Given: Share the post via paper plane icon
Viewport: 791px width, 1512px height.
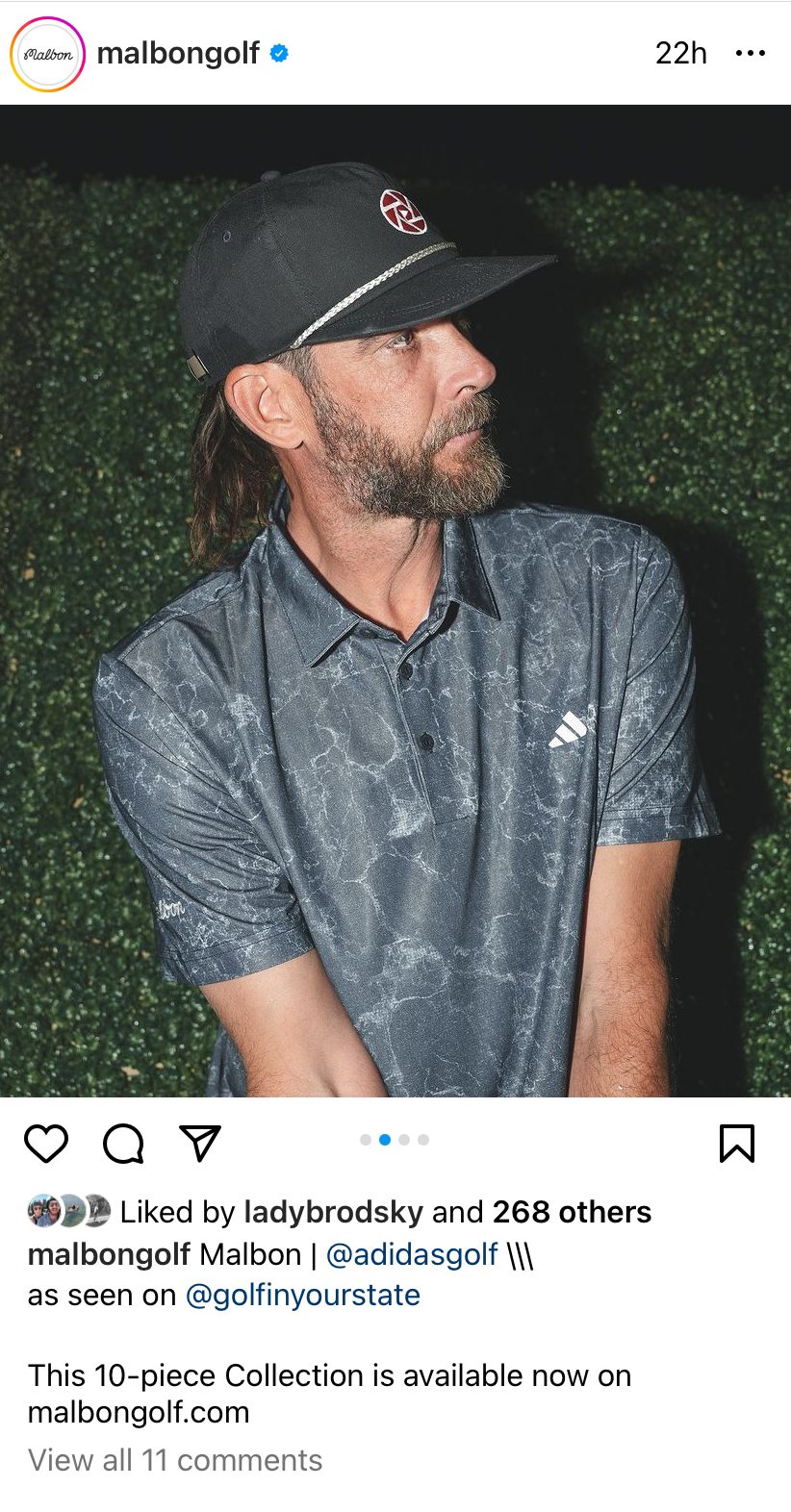Looking at the screenshot, I should tap(200, 1144).
